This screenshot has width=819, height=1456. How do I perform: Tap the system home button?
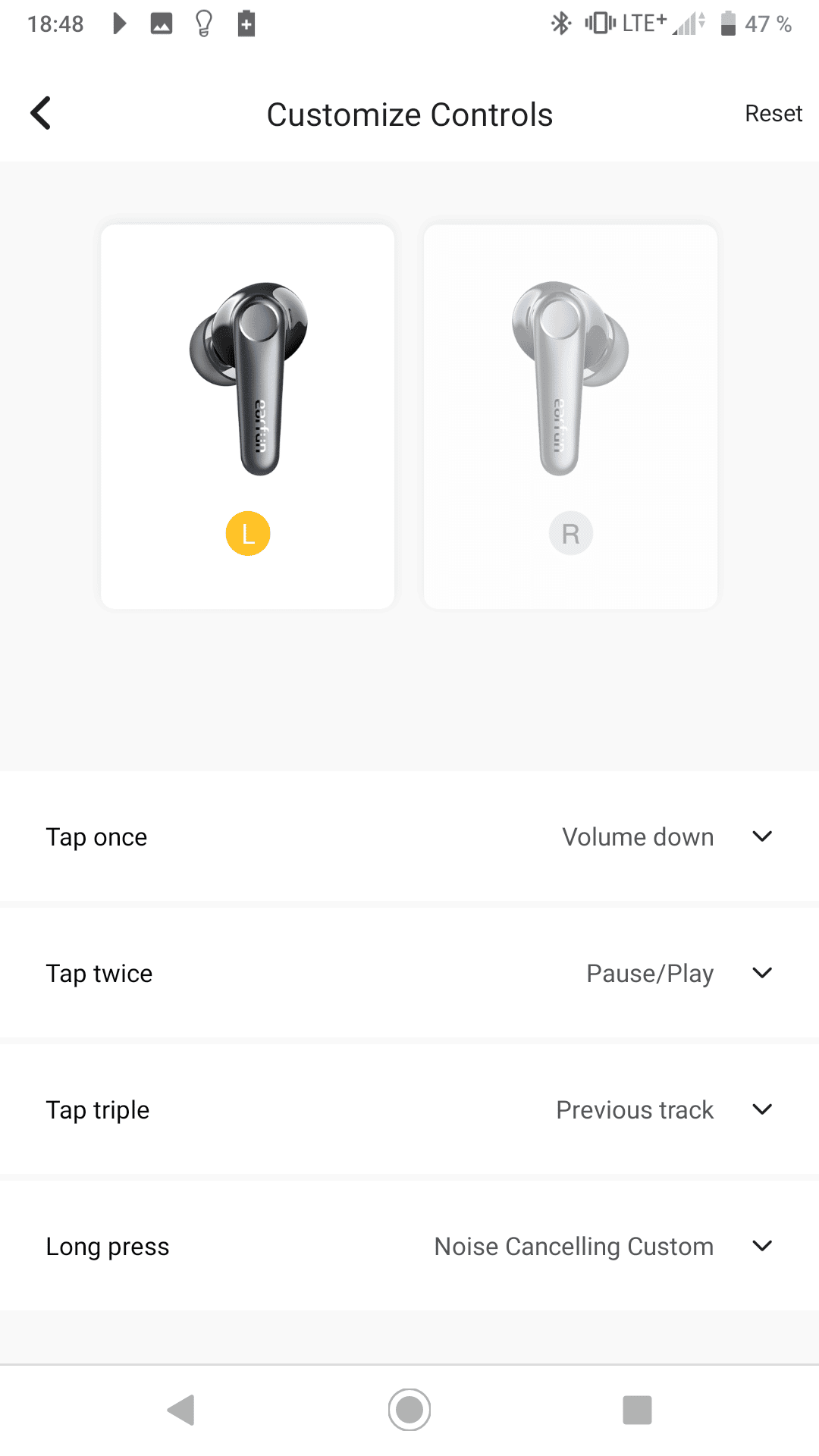pos(409,1410)
